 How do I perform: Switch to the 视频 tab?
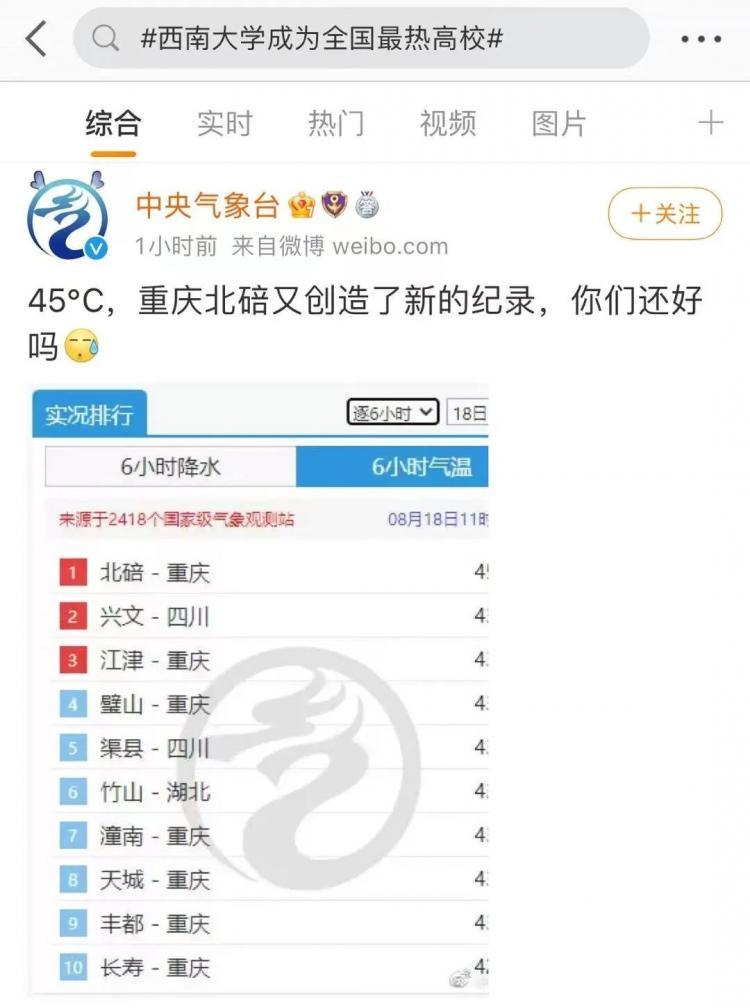447,124
